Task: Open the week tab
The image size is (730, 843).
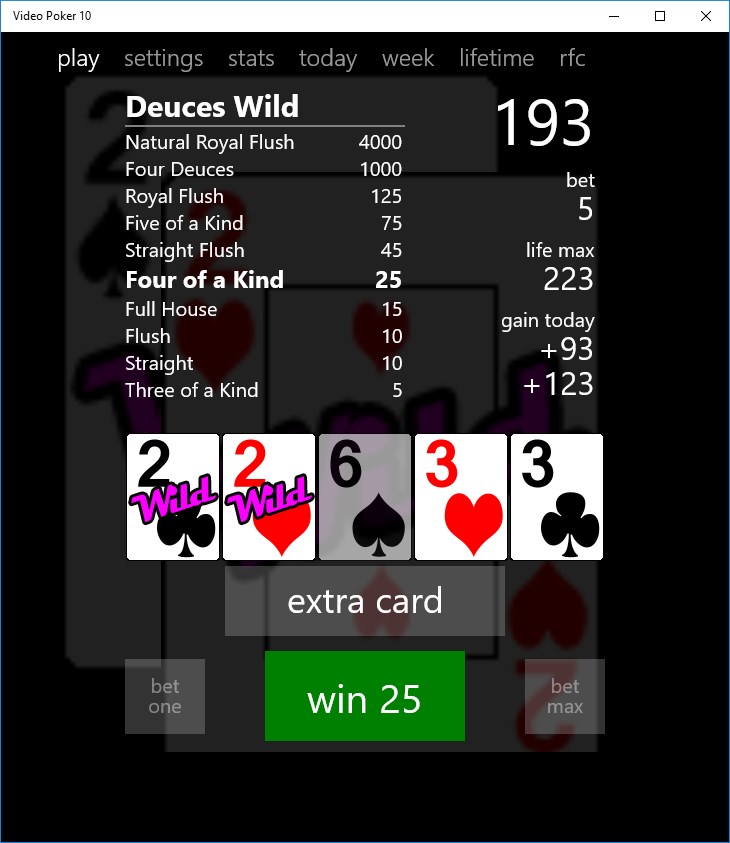Action: tap(408, 59)
